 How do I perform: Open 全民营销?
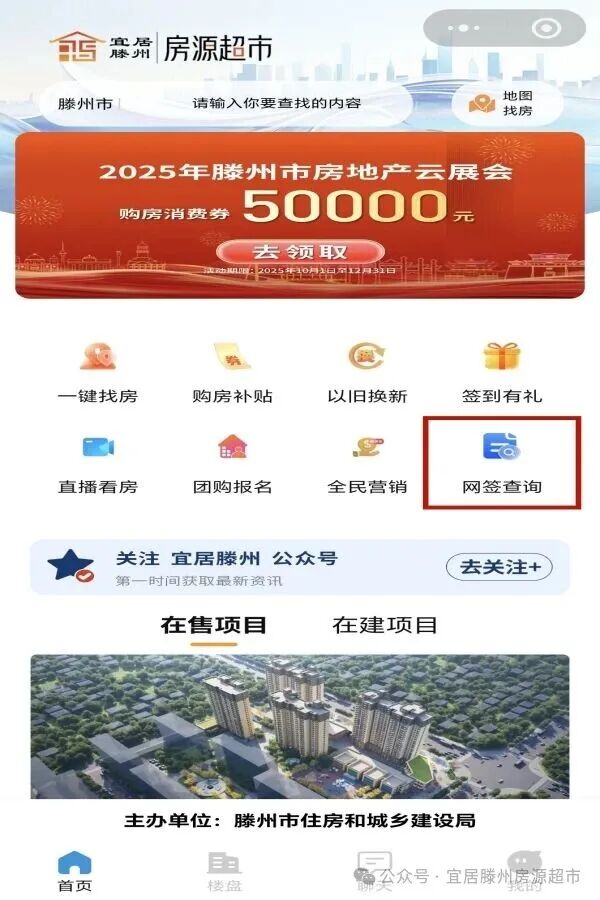(367, 464)
